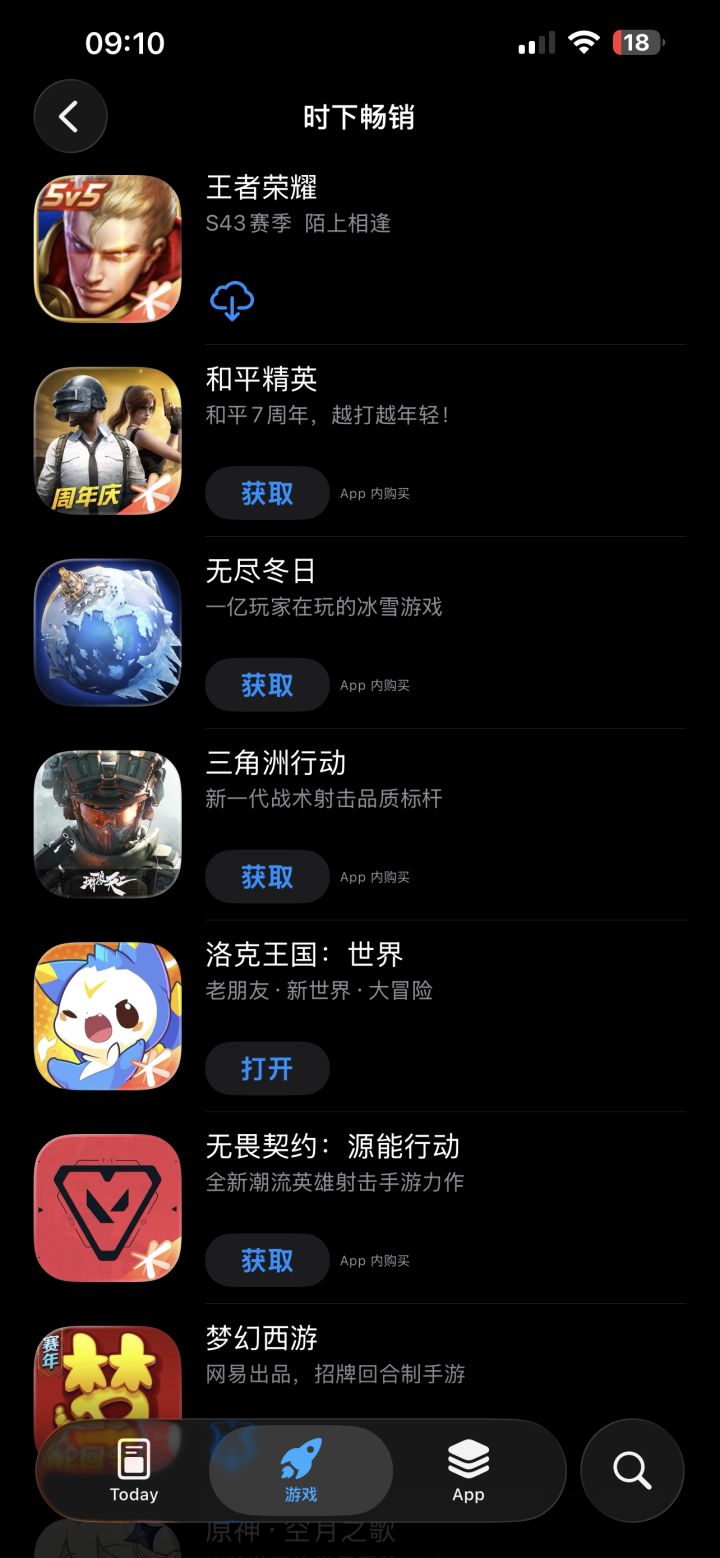Image resolution: width=720 pixels, height=1558 pixels.
Task: Select the 无畏契约：源能行动 icon
Action: click(x=106, y=1207)
